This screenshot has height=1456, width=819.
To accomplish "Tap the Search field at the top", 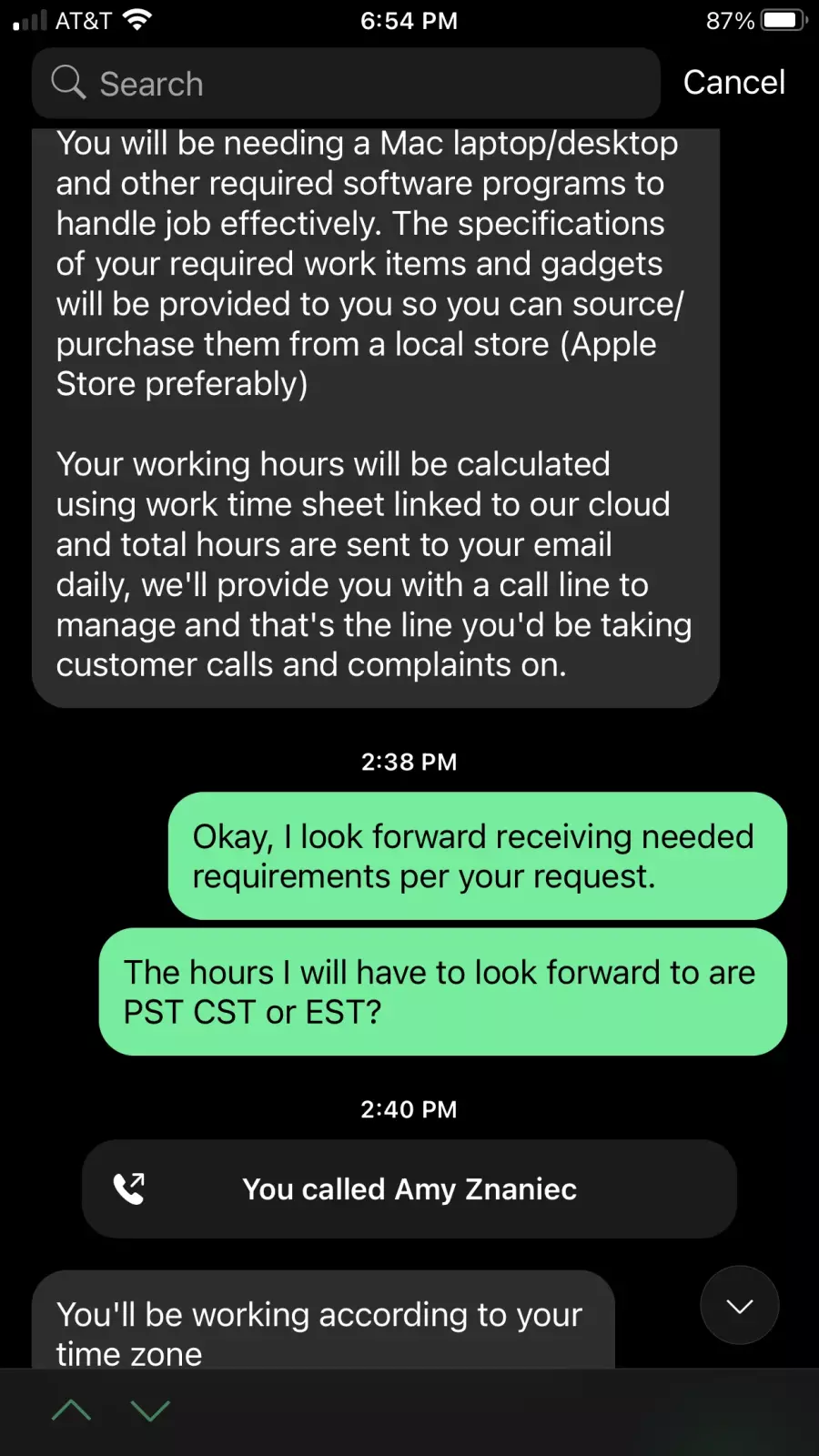I will [346, 83].
